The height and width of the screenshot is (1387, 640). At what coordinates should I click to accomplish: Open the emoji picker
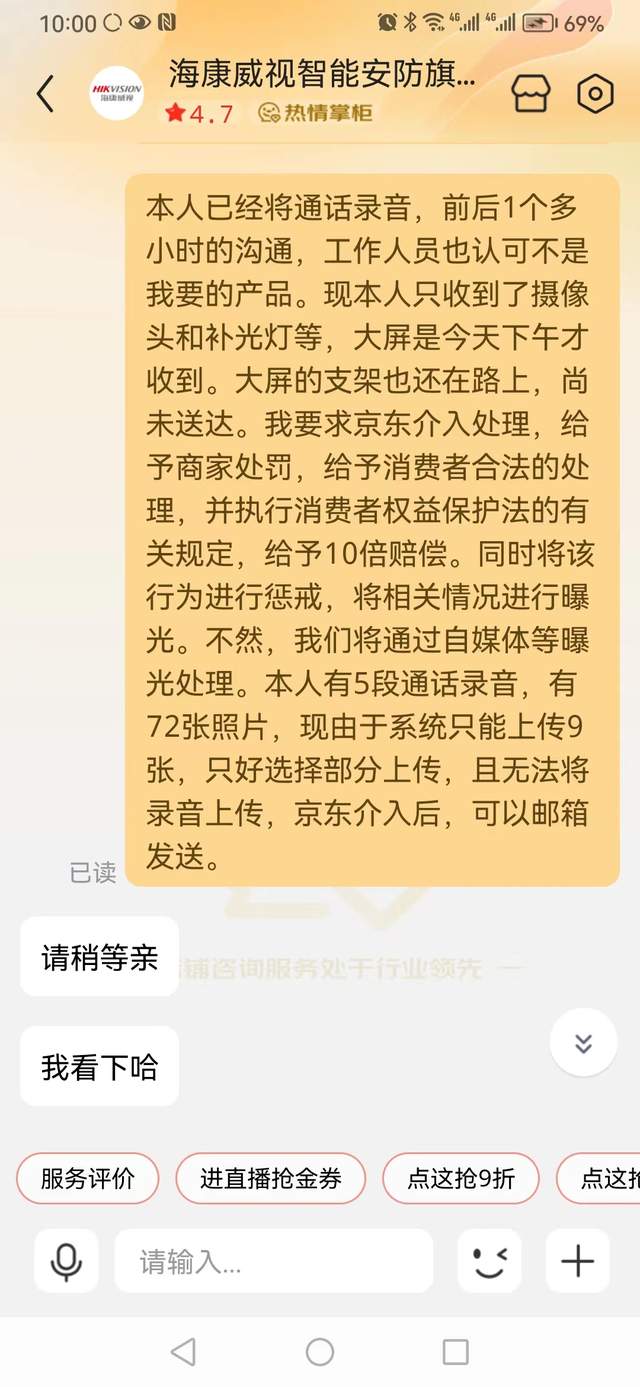(x=490, y=1261)
